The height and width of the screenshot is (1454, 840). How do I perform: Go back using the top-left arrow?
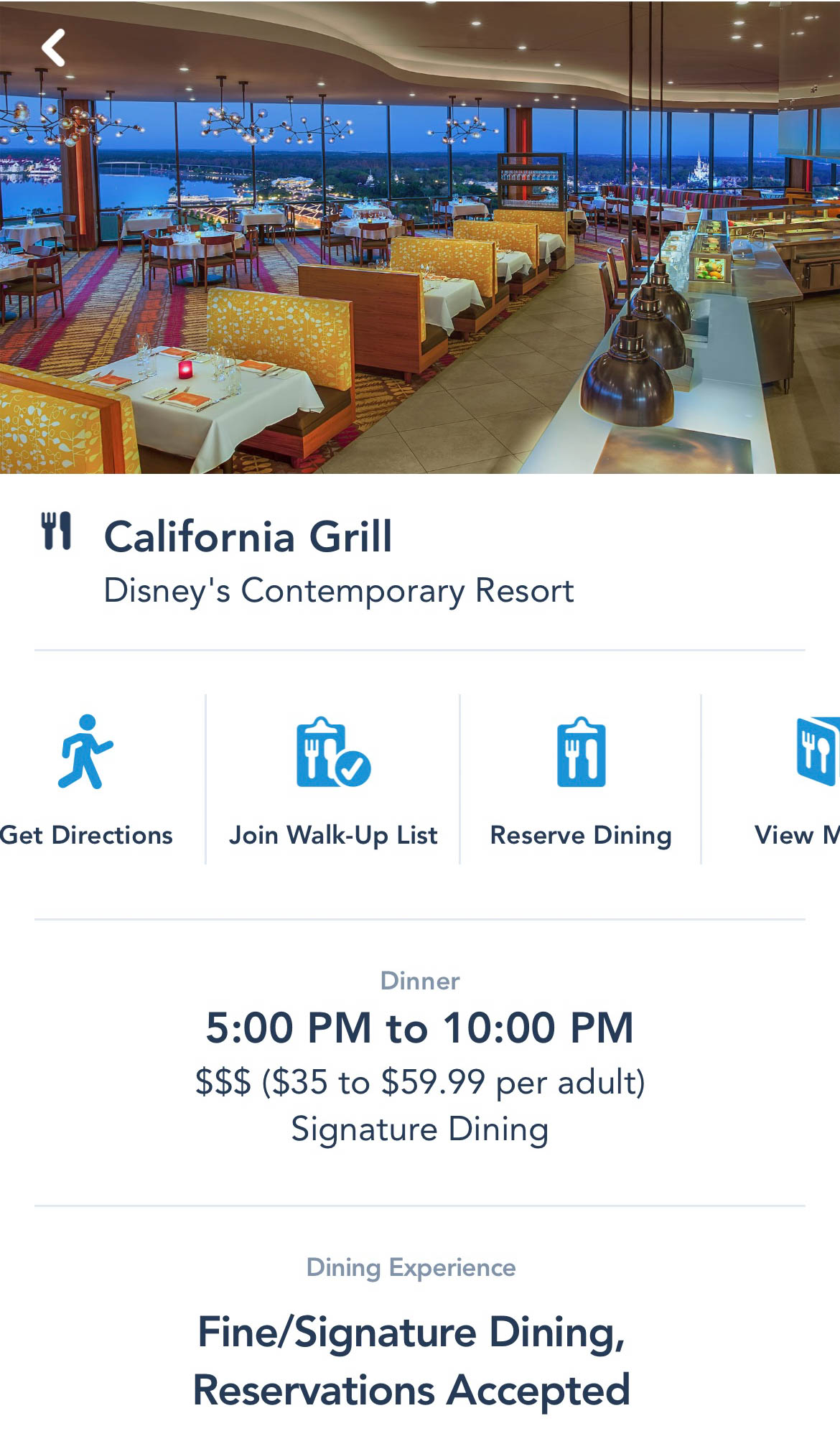coord(54,47)
